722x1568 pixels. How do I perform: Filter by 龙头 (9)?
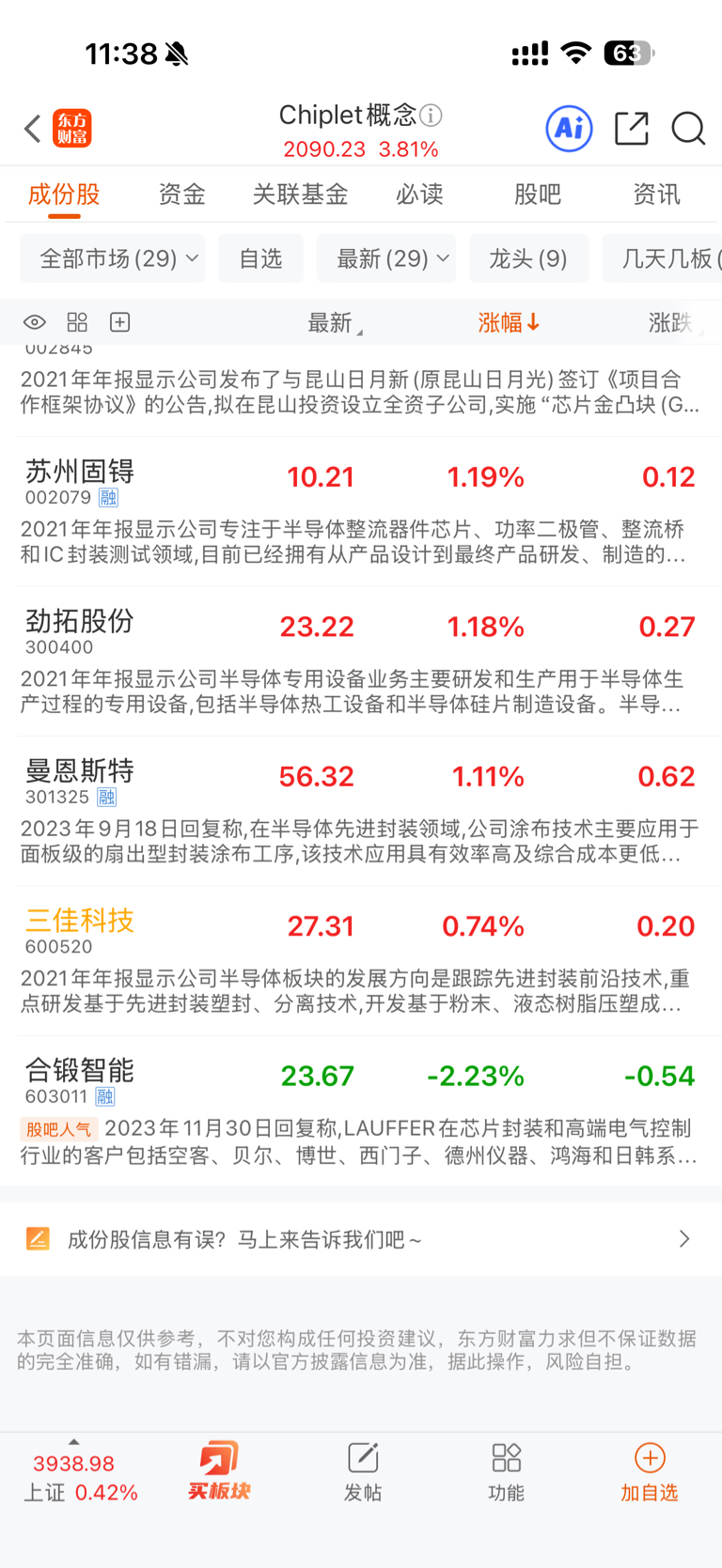(x=528, y=258)
